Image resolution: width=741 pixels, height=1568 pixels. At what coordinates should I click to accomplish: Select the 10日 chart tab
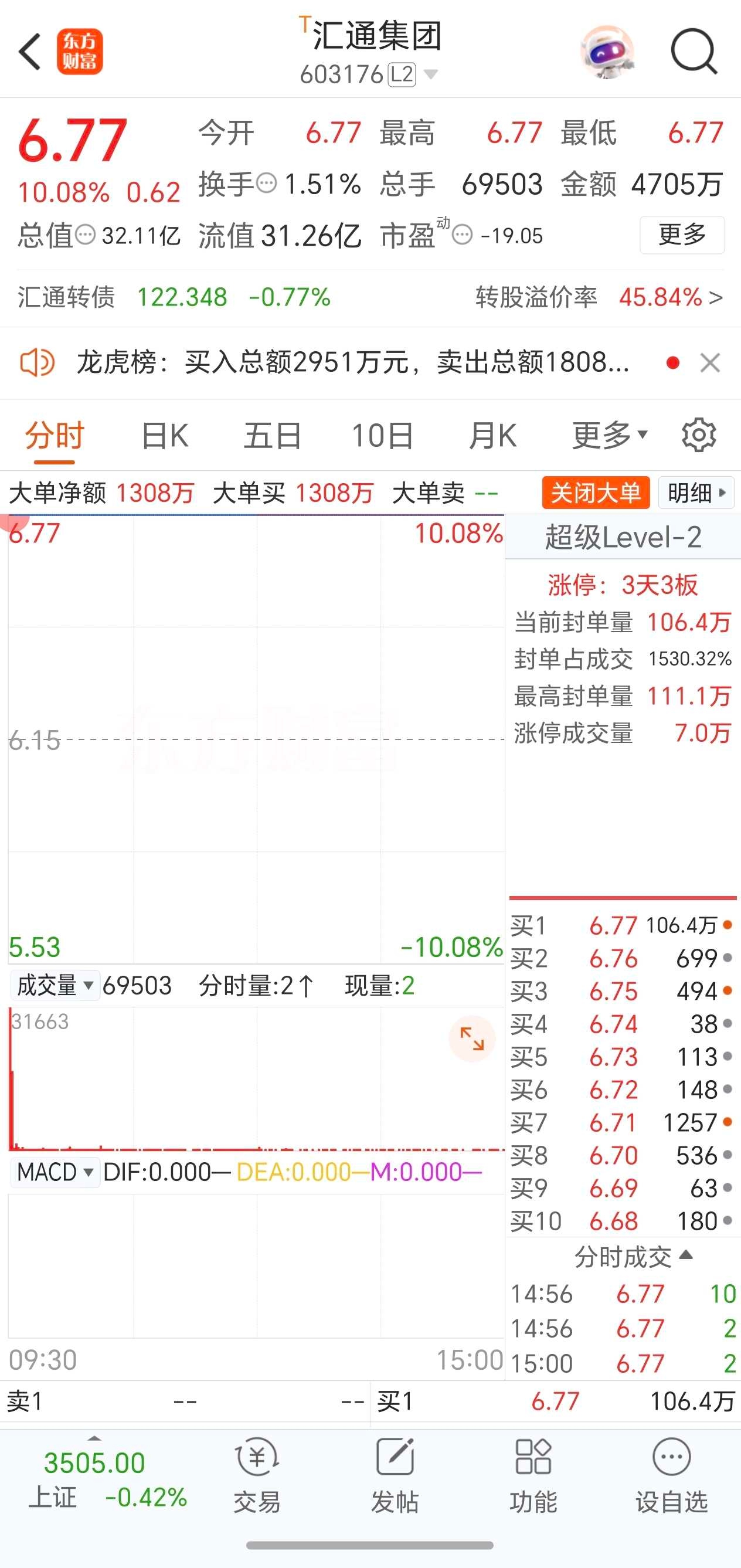(x=383, y=436)
